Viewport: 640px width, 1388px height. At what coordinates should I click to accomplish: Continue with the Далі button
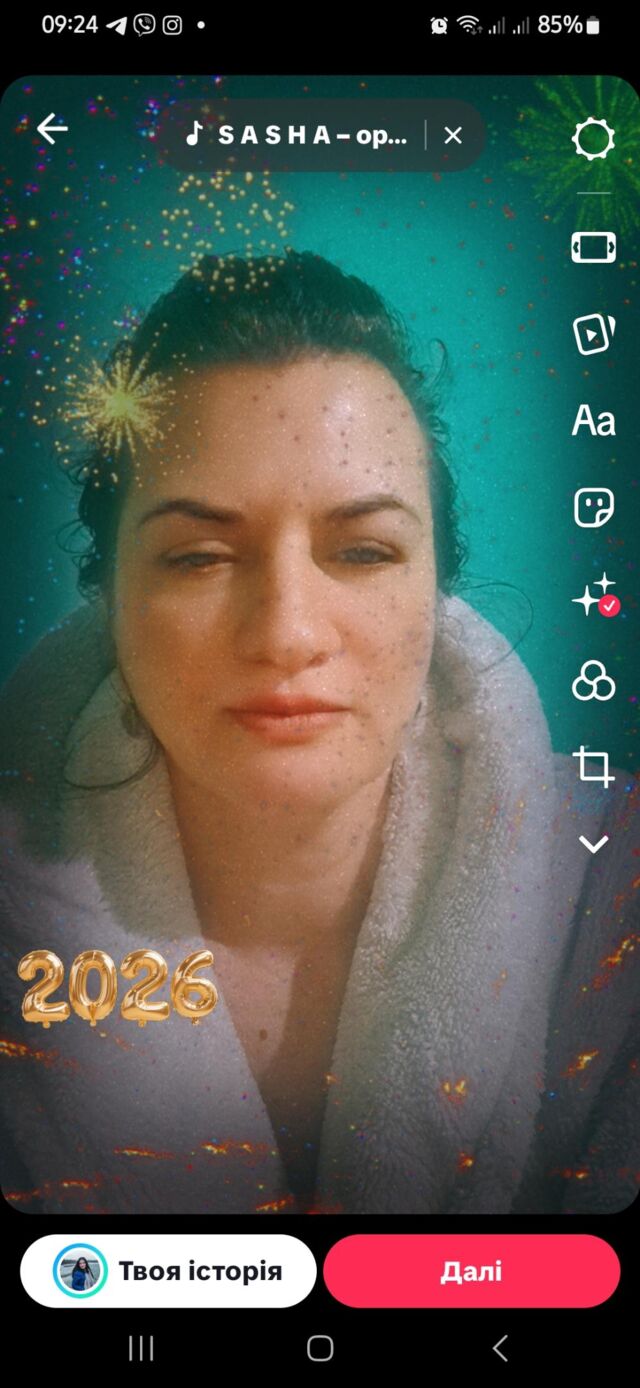tap(471, 1271)
